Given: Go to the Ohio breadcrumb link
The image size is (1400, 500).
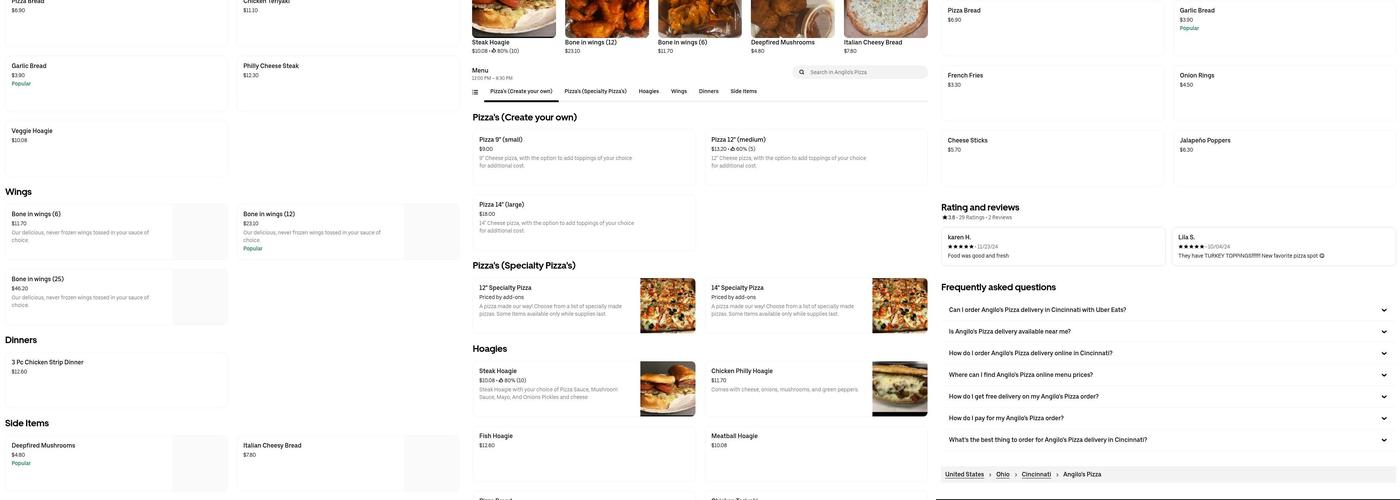Looking at the screenshot, I should point(1002,475).
